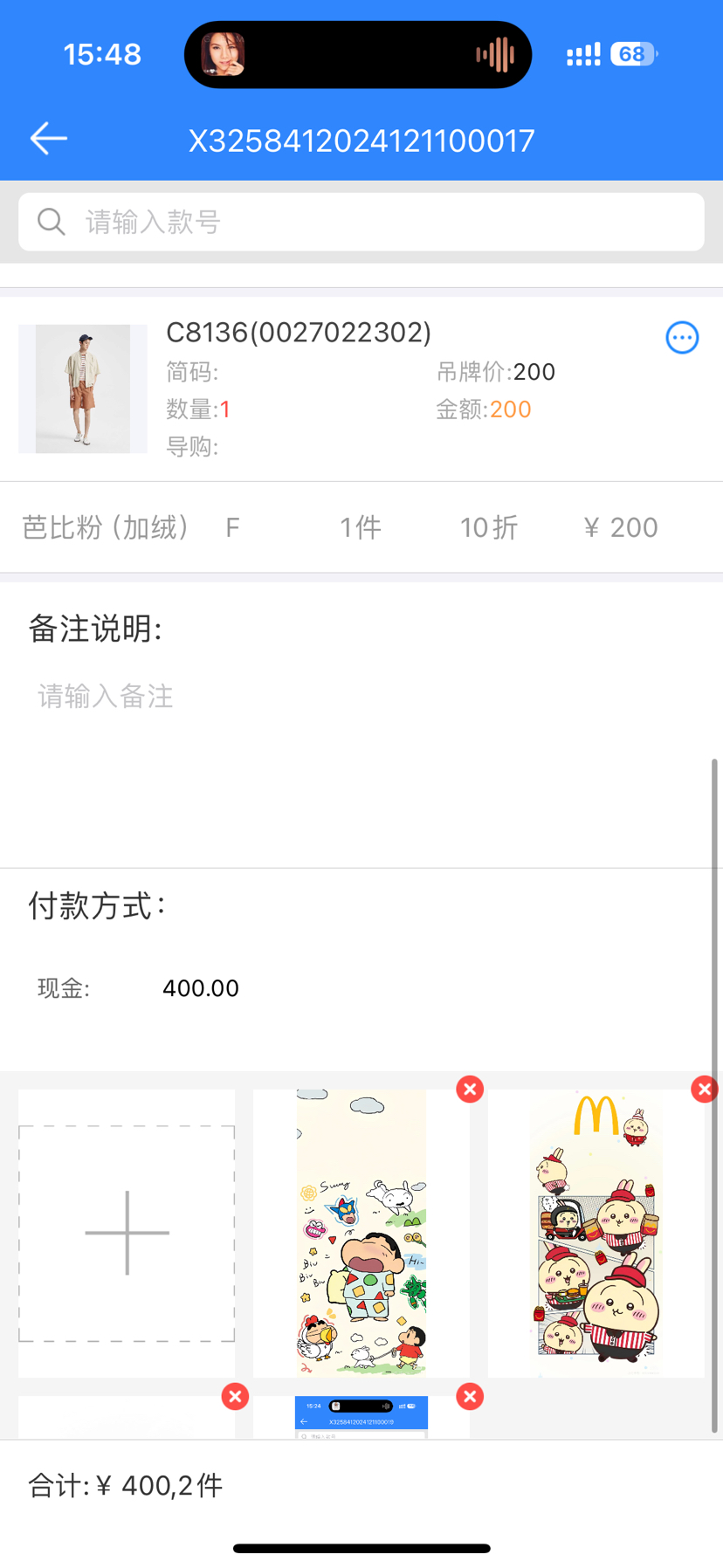Remove the screenshot image attachment
The image size is (723, 1568).
[x=470, y=1397]
